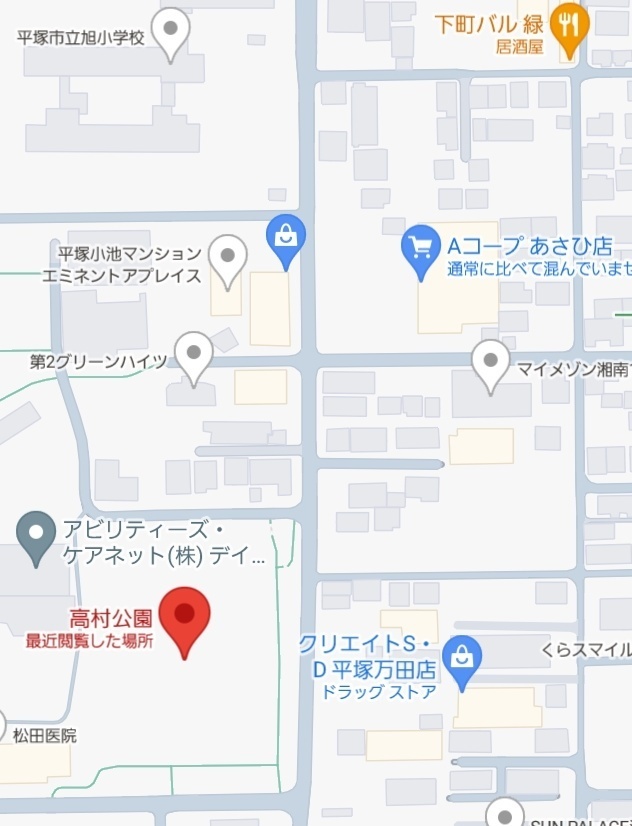Tap the unlabeled blue shopping bag pin
Image resolution: width=632 pixels, height=826 pixels.
coord(286,239)
